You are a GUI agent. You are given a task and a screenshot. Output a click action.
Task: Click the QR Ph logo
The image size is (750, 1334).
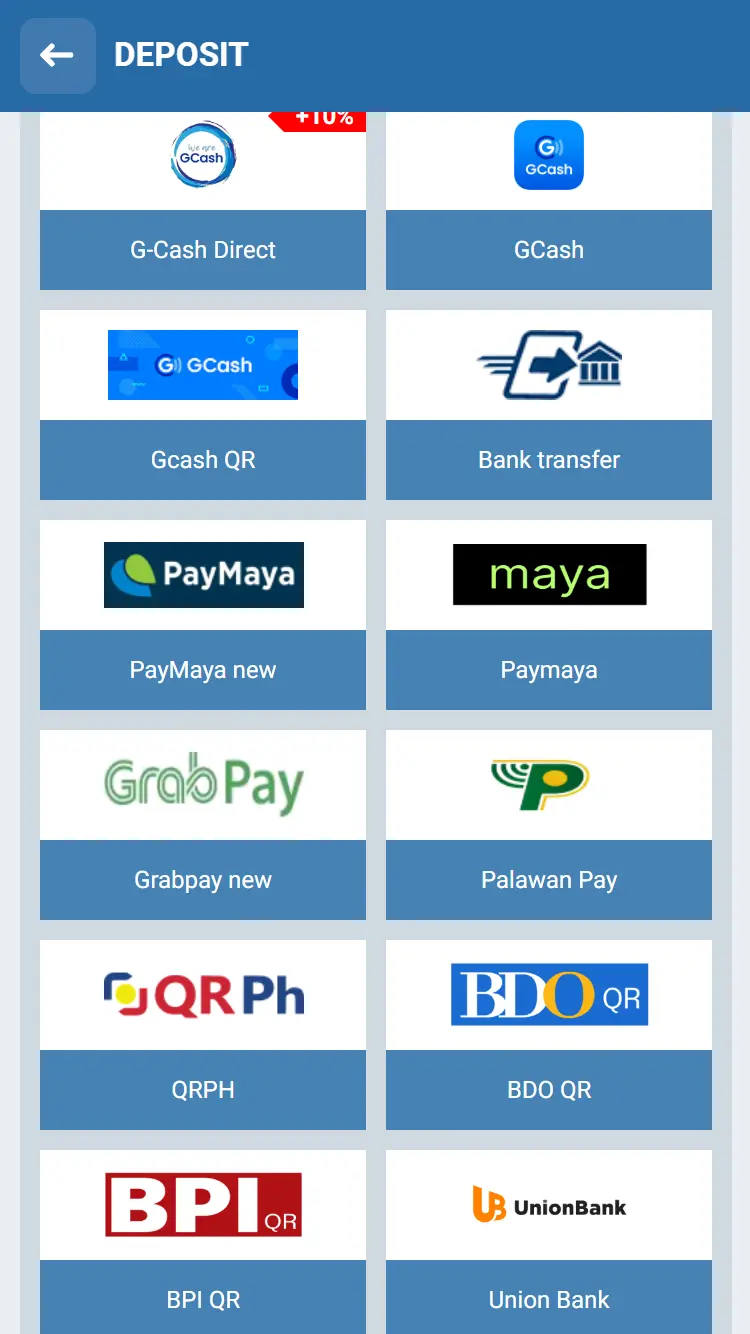[x=203, y=995]
